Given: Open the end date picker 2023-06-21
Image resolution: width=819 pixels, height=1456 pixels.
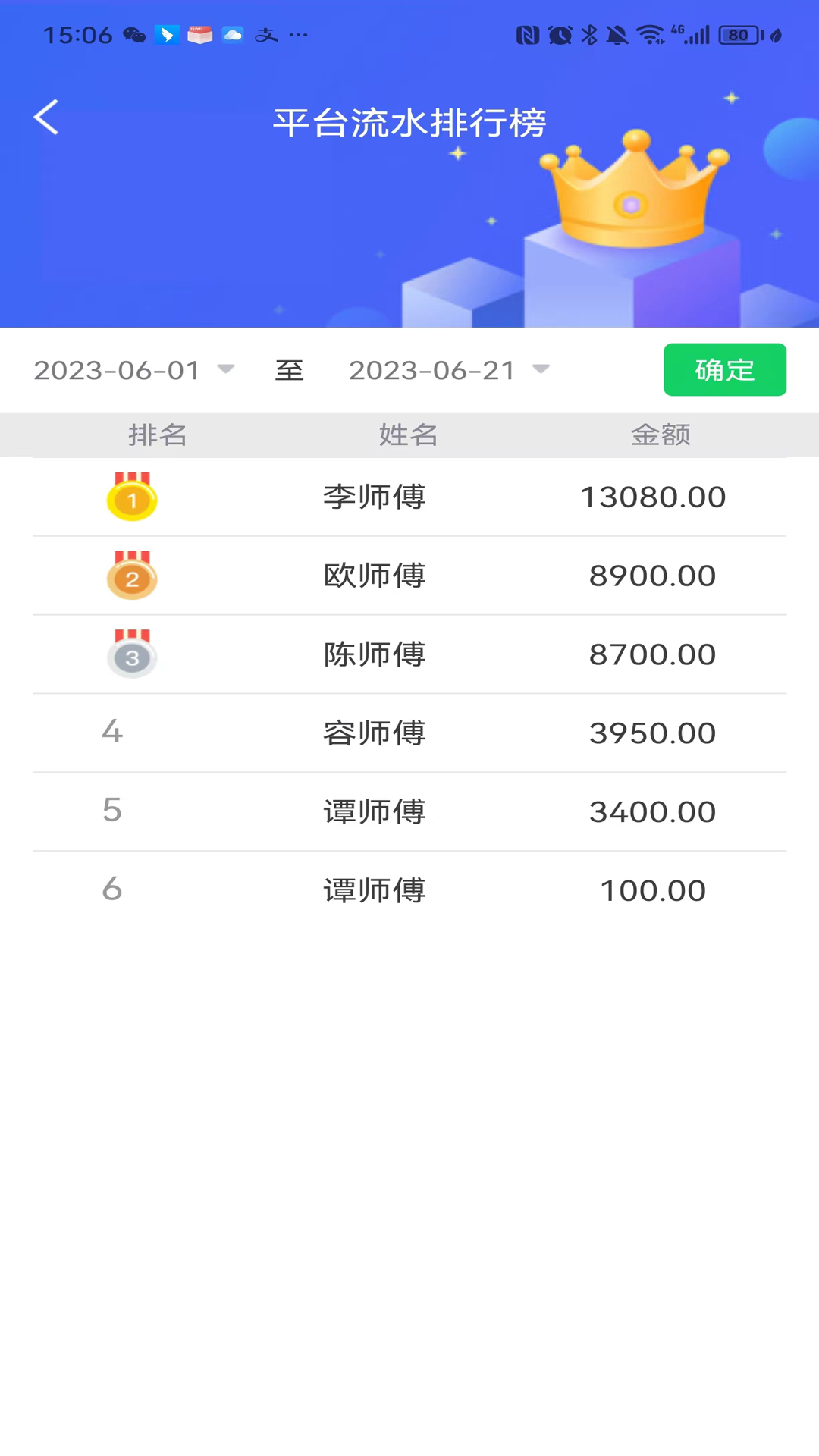Looking at the screenshot, I should (x=447, y=370).
